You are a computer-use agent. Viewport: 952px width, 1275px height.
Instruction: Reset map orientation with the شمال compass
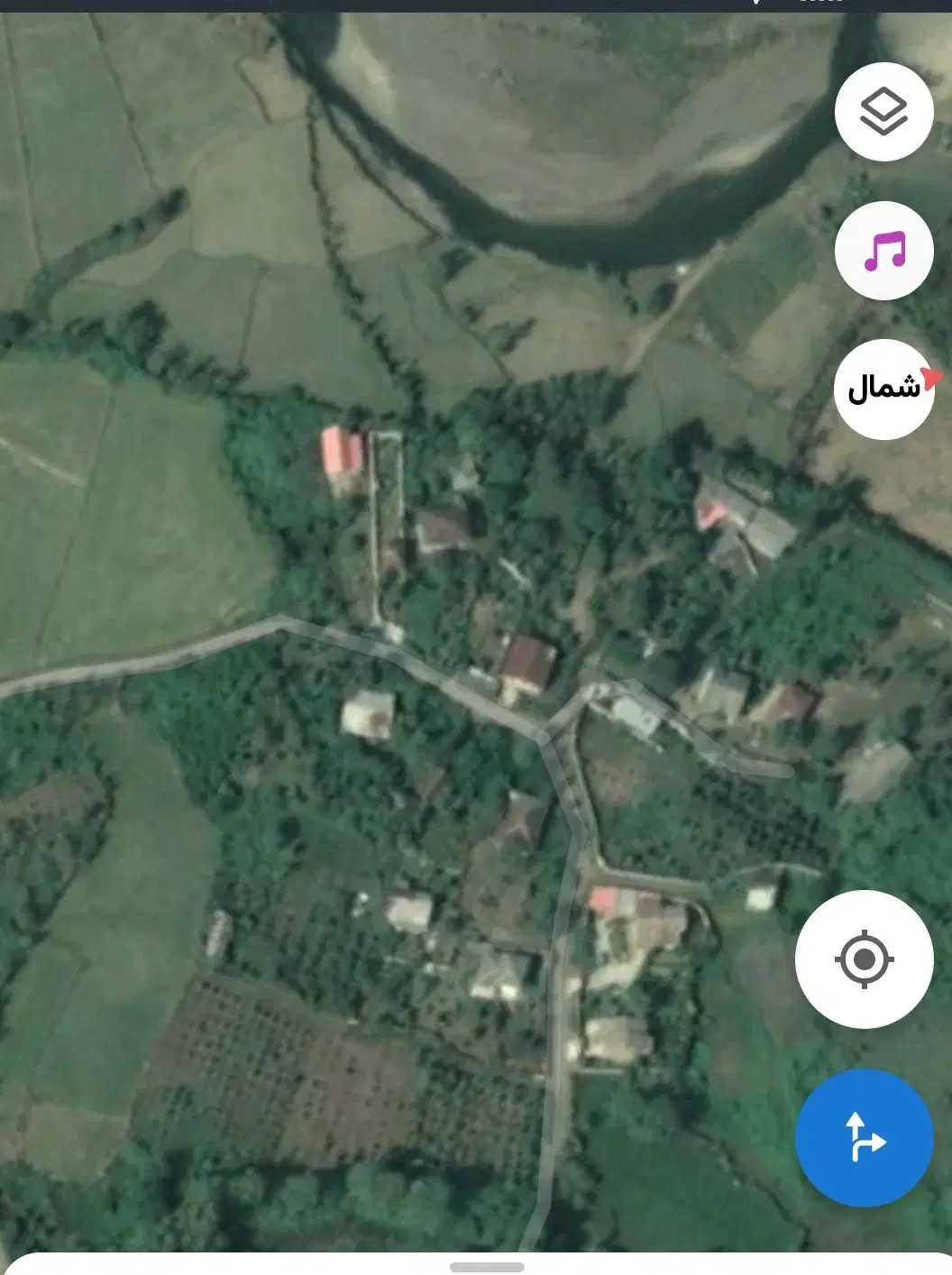tap(884, 390)
